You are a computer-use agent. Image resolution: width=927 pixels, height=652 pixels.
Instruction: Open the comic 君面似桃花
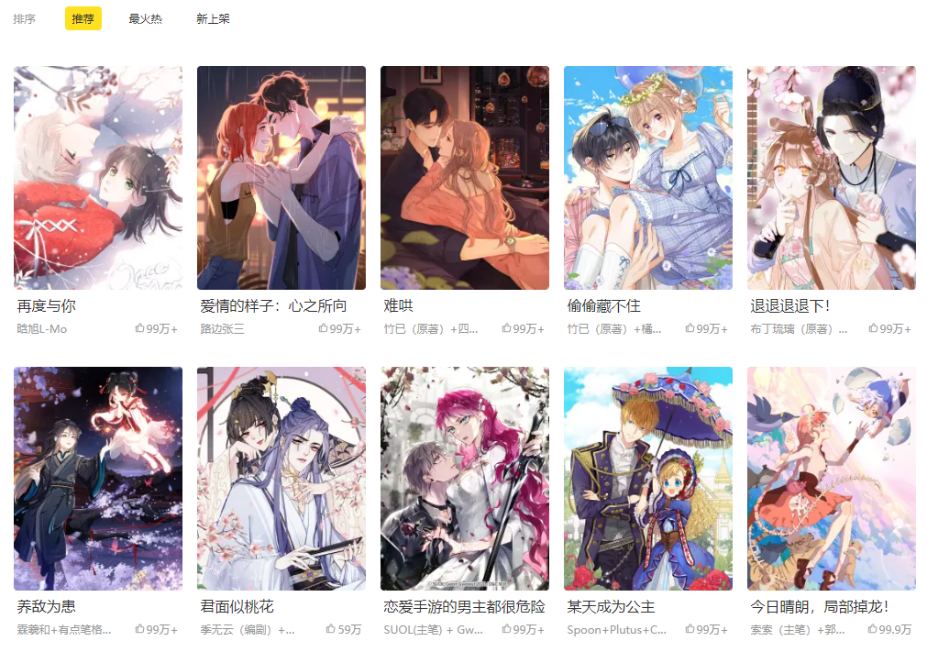[x=281, y=478]
